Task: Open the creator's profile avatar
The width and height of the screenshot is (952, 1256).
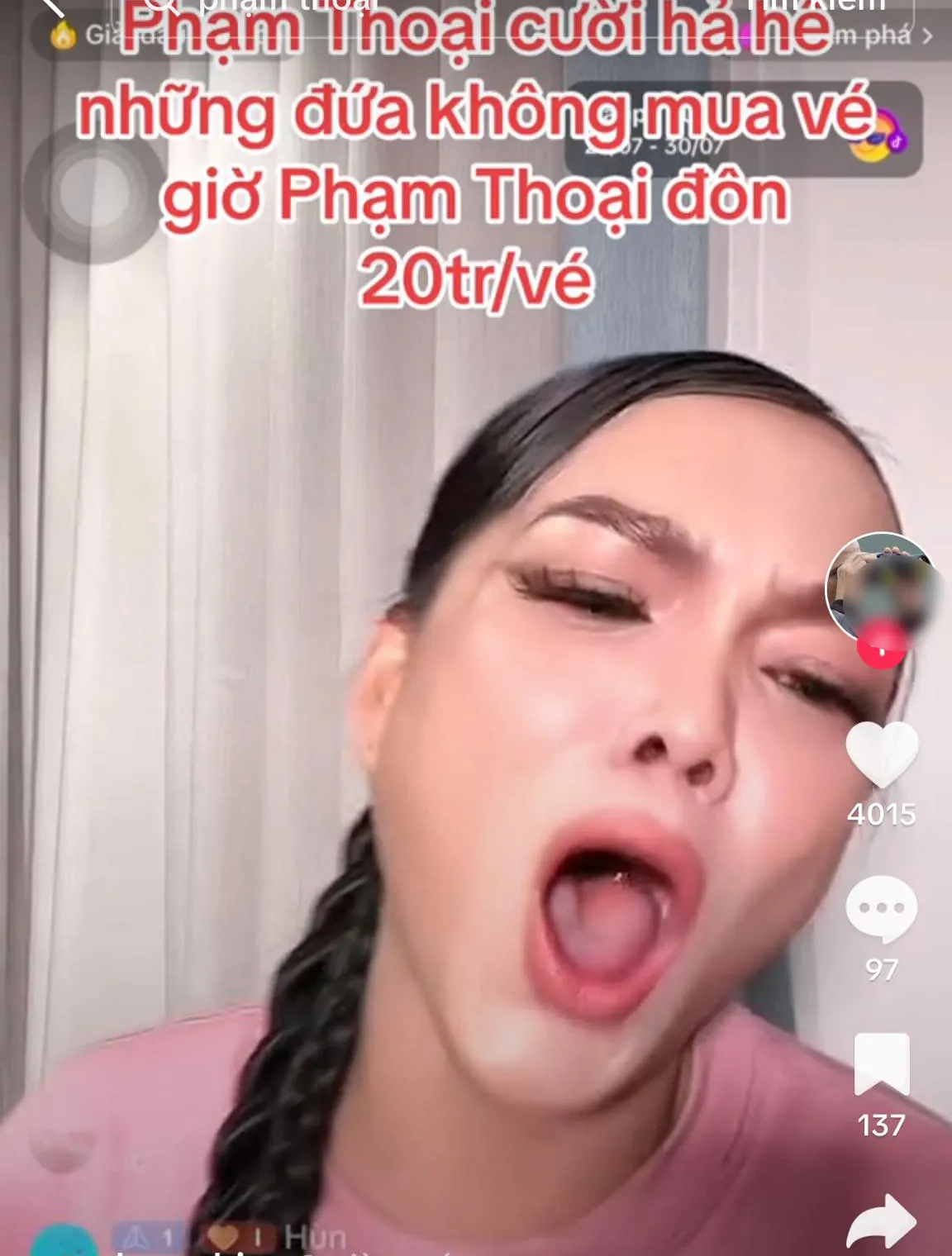Action: click(880, 587)
